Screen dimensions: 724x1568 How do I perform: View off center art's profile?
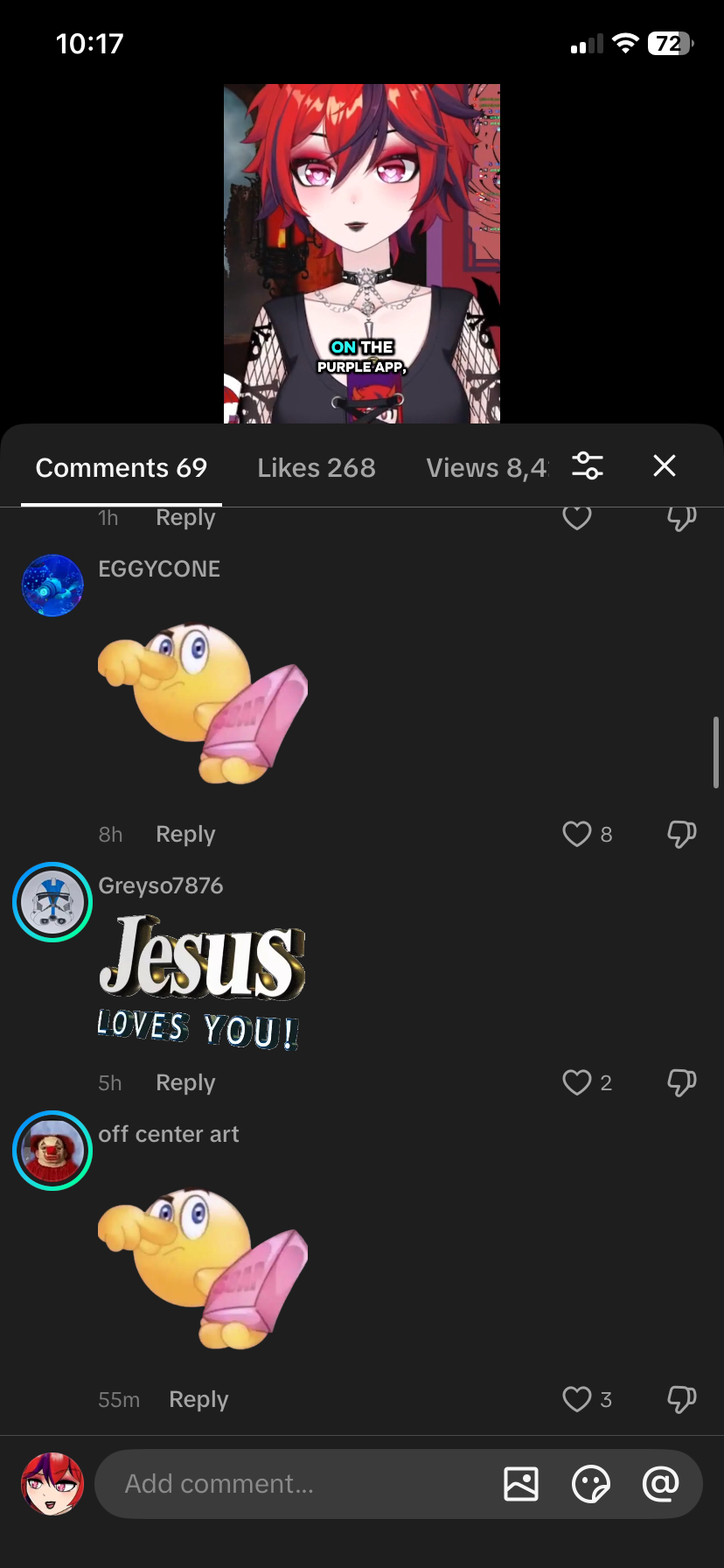click(52, 1151)
